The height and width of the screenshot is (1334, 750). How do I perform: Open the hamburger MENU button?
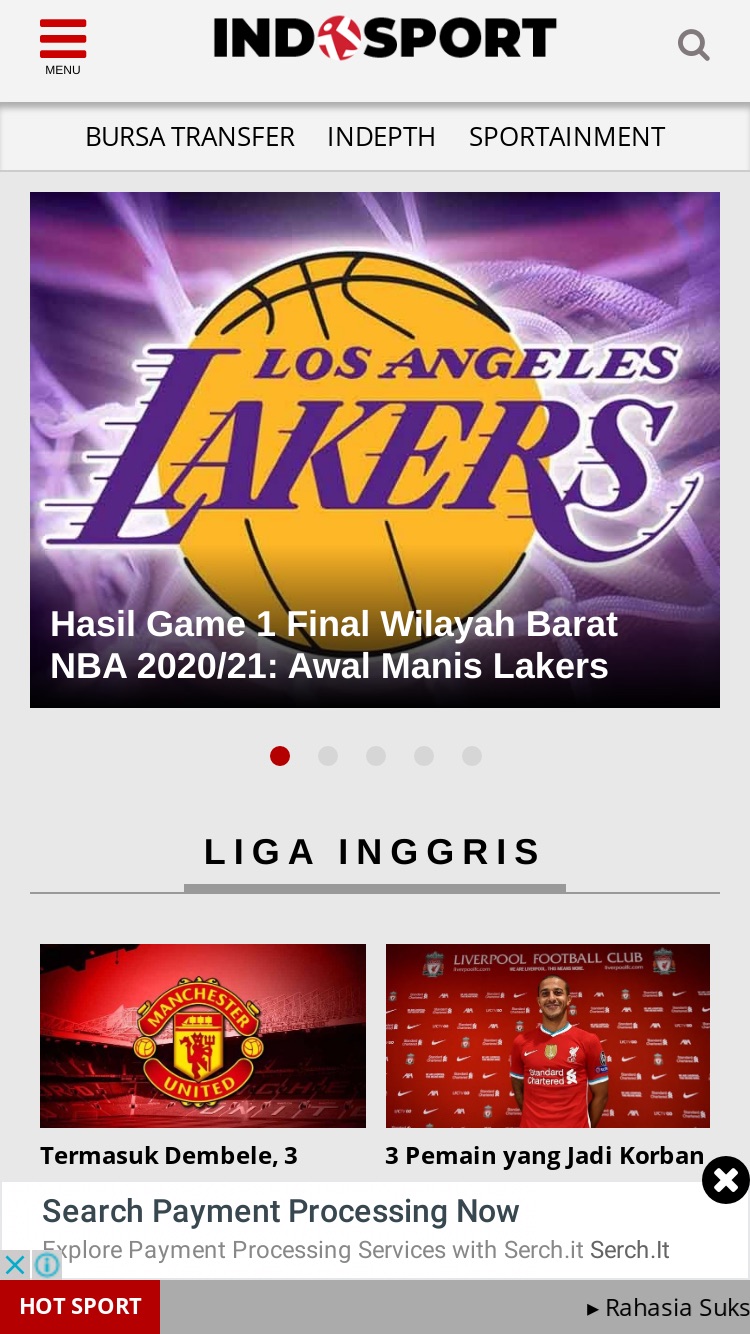point(62,46)
